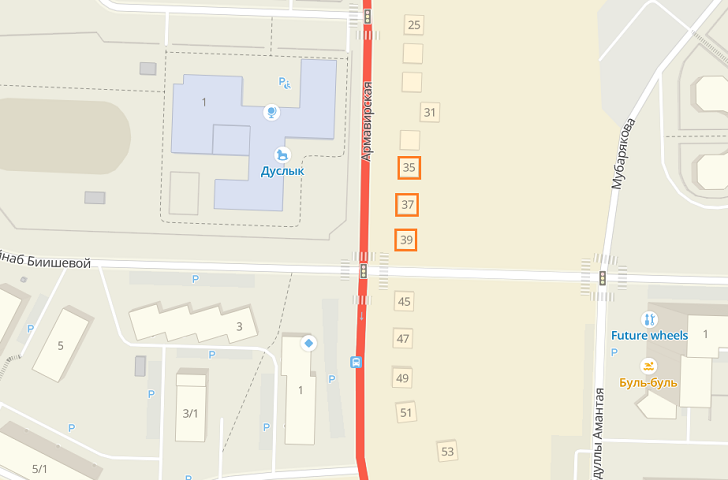This screenshot has width=728, height=480.
Task: Open the Дуслык kindergarten marker
Action: pyautogui.click(x=282, y=155)
